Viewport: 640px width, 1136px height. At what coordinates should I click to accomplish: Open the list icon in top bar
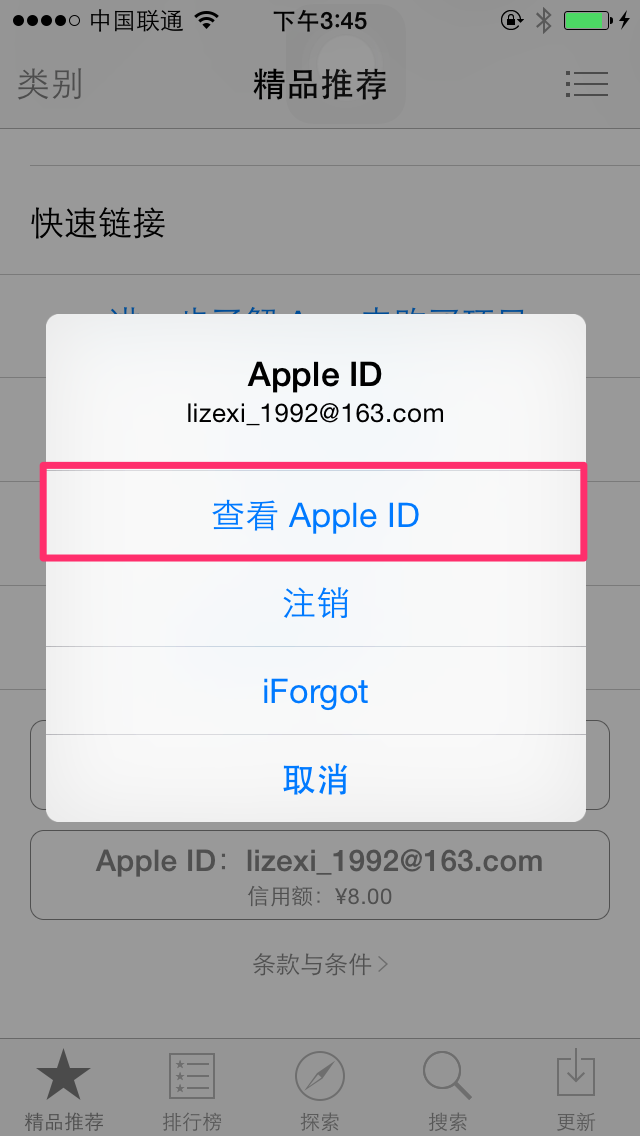(586, 85)
